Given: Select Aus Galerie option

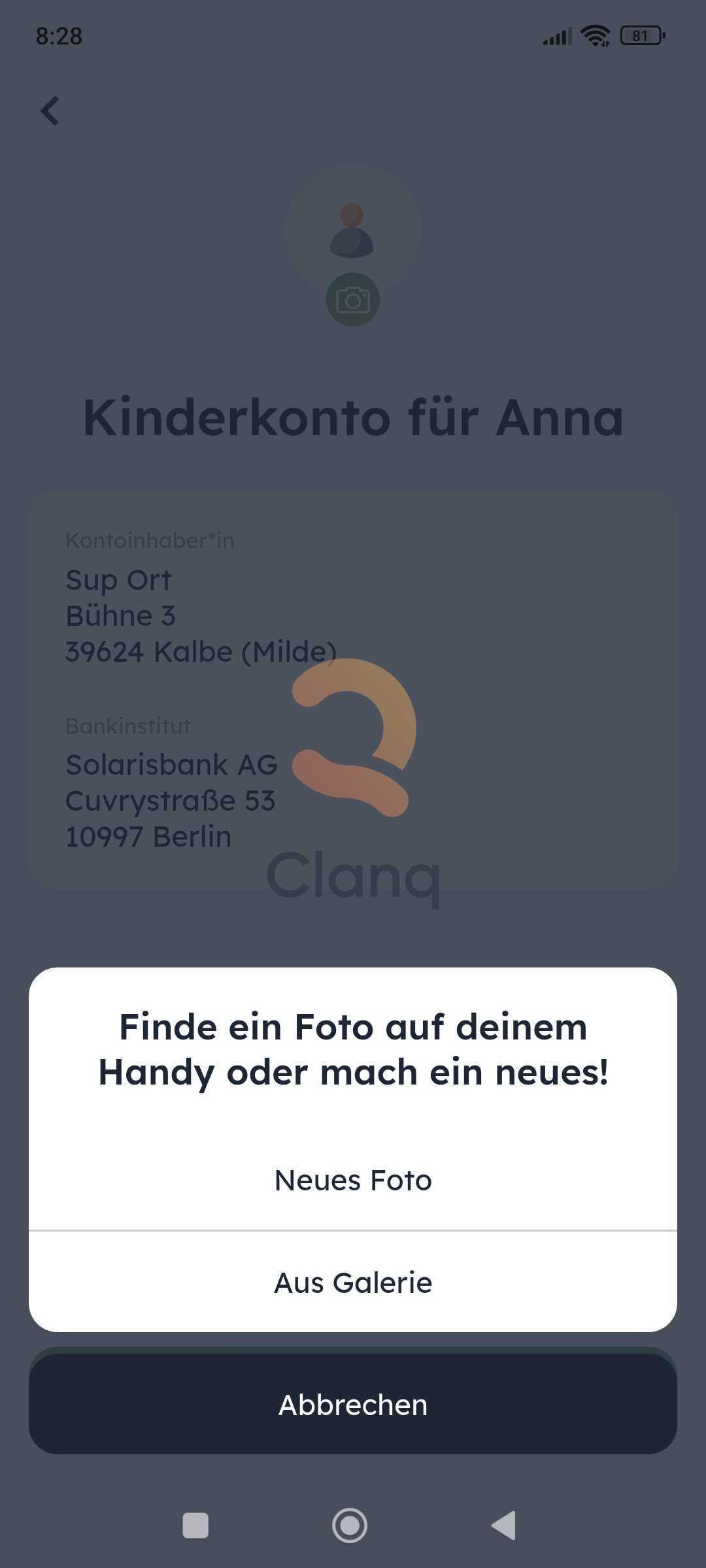Looking at the screenshot, I should coord(353,1282).
